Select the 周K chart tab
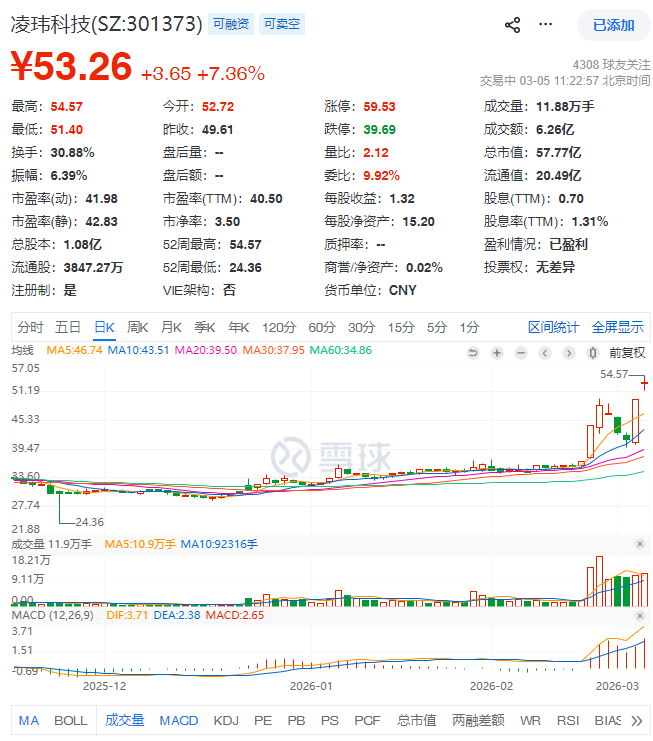653x741 pixels. point(137,327)
